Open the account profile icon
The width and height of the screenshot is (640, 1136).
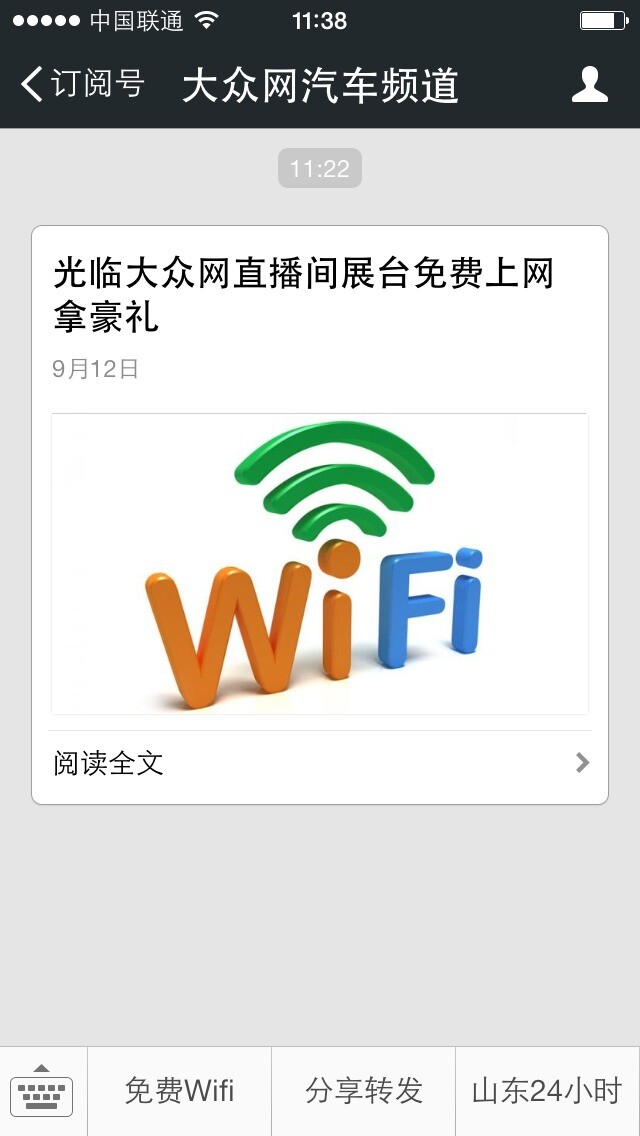click(589, 85)
